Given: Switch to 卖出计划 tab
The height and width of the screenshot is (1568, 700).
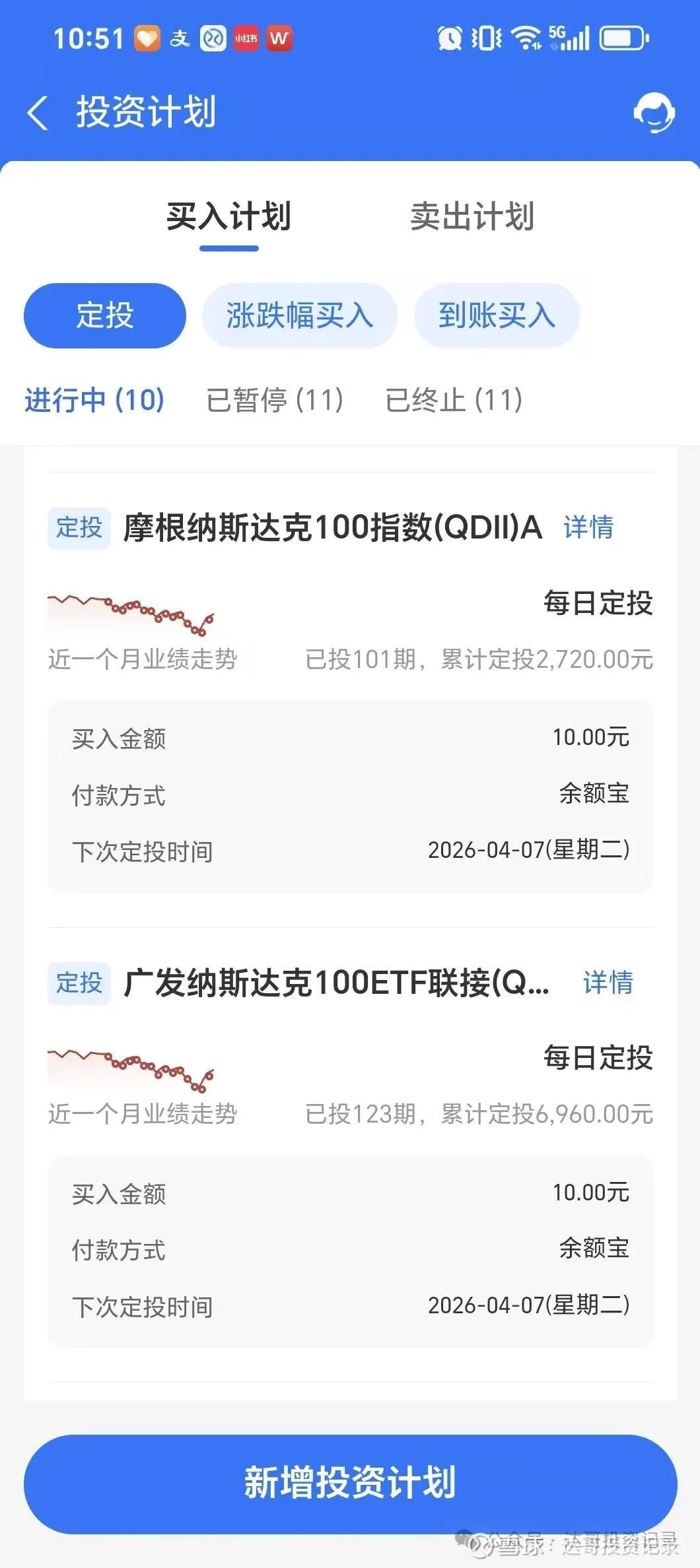Looking at the screenshot, I should 472,217.
